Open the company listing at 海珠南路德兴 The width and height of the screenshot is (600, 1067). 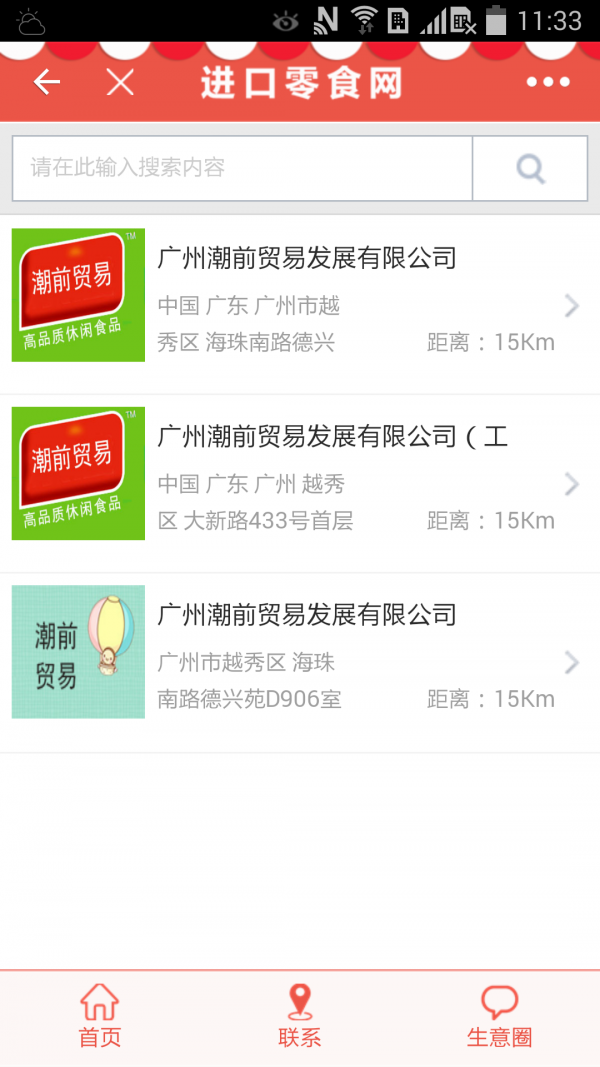tap(300, 304)
